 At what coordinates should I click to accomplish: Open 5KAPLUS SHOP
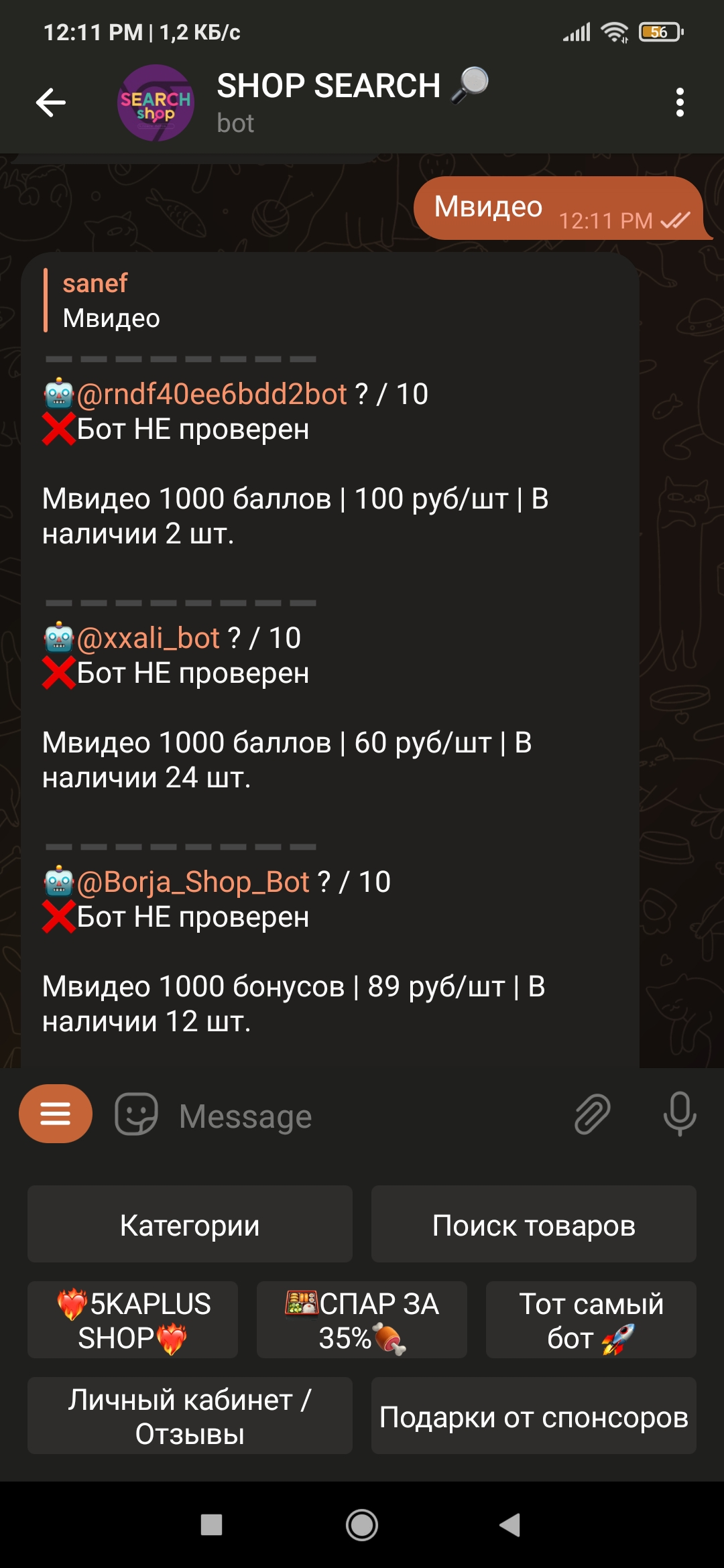[133, 1320]
